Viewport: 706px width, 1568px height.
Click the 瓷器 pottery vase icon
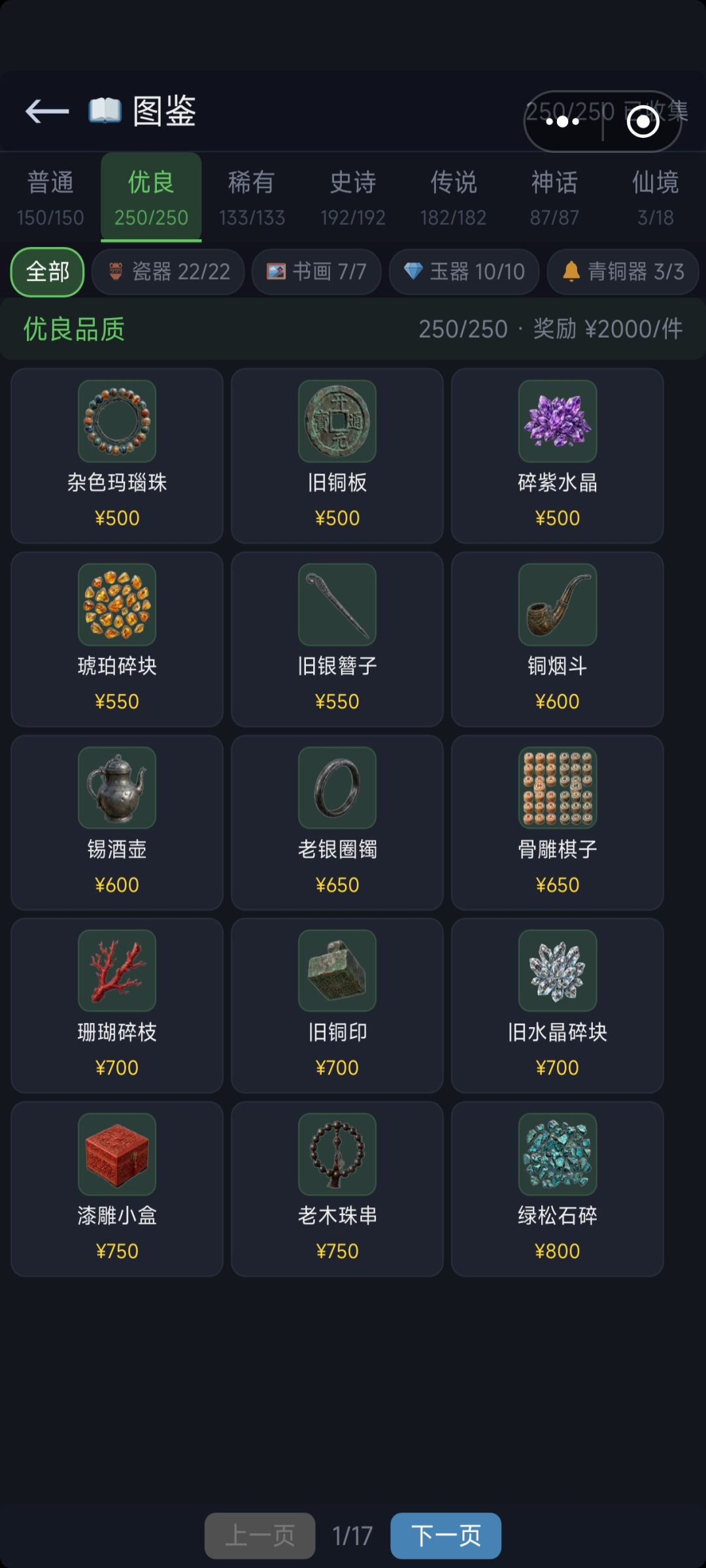pos(116,272)
